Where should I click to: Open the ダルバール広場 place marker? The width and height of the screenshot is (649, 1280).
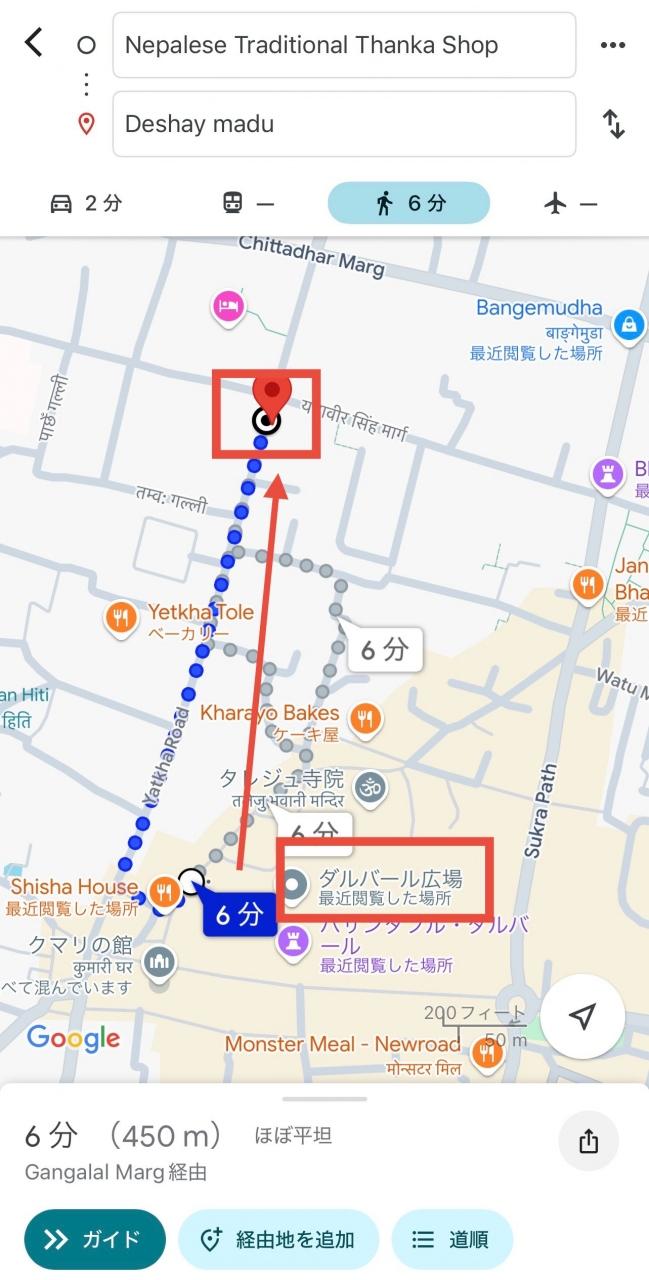293,884
